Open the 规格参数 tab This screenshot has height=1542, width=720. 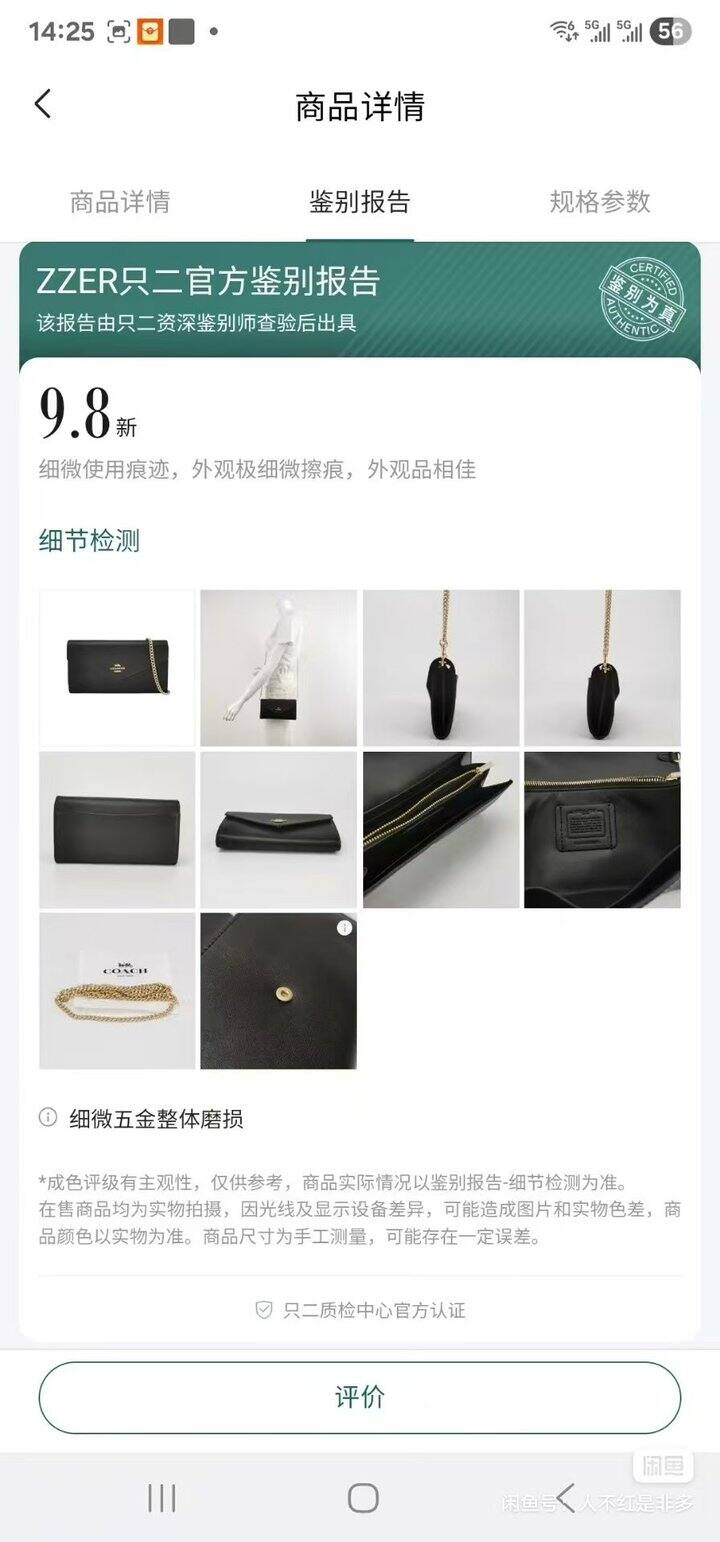click(x=600, y=202)
